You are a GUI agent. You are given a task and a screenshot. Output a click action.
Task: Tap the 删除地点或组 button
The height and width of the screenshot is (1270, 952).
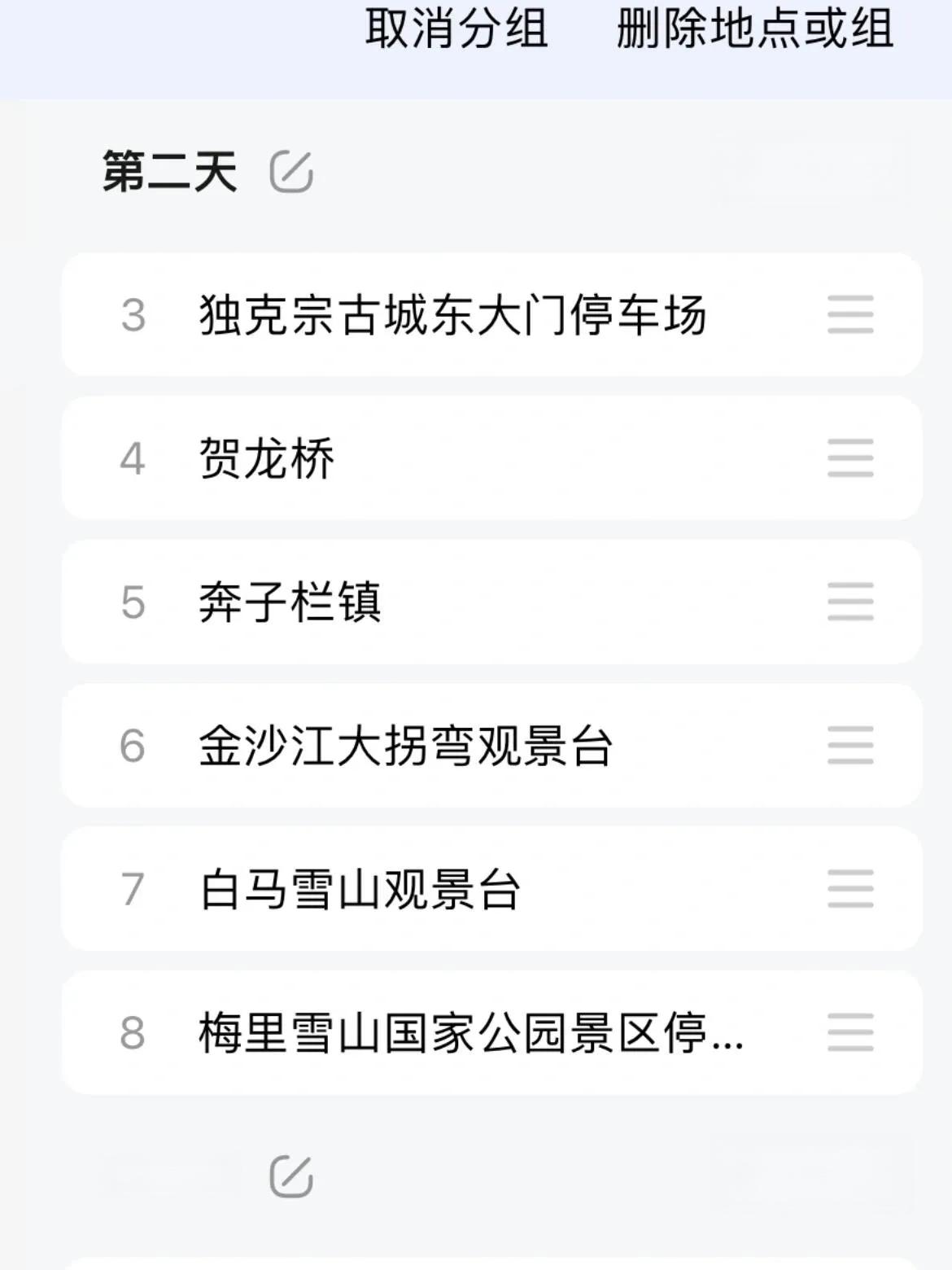click(754, 28)
